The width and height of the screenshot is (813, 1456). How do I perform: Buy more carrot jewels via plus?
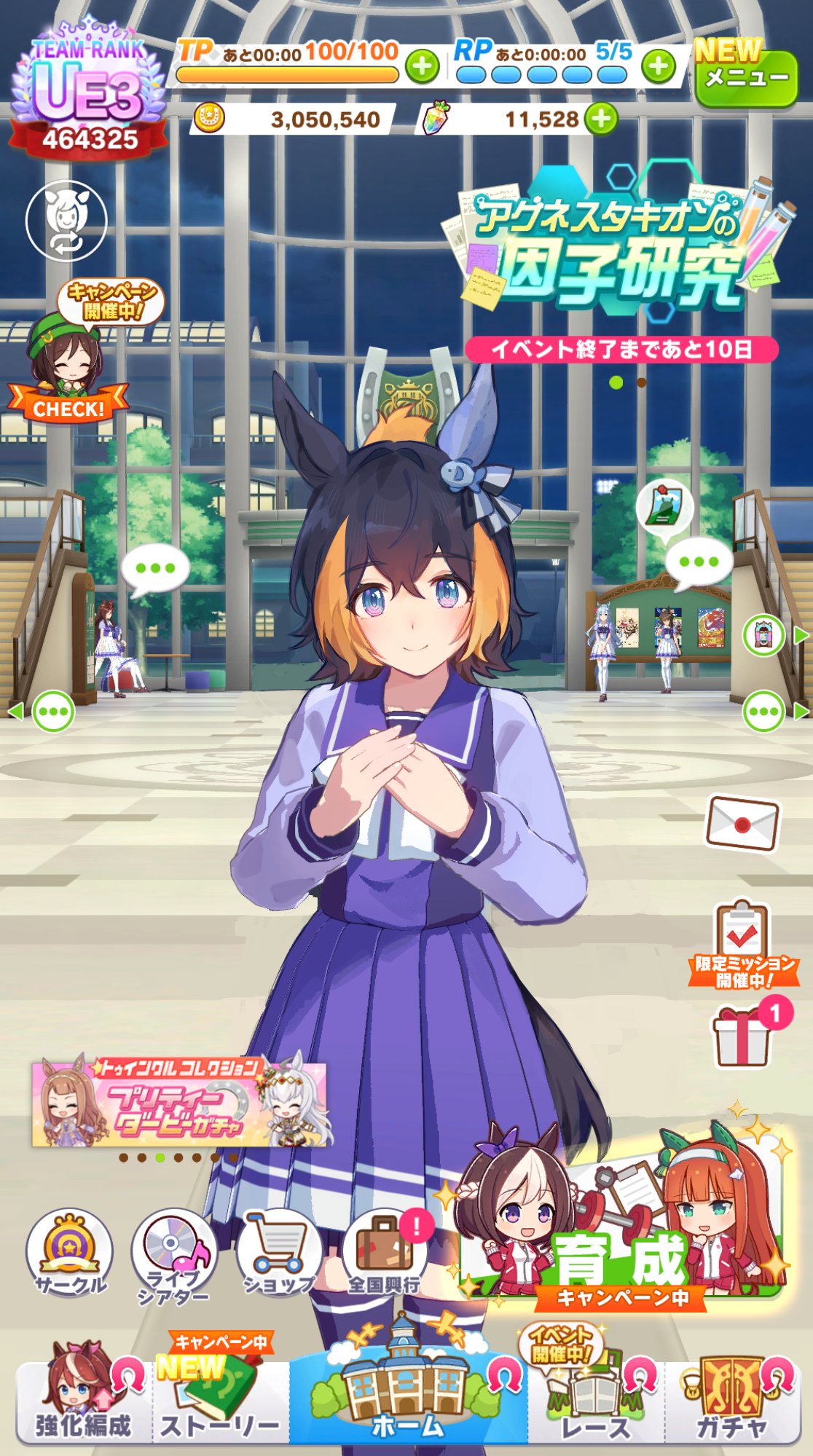[x=601, y=119]
